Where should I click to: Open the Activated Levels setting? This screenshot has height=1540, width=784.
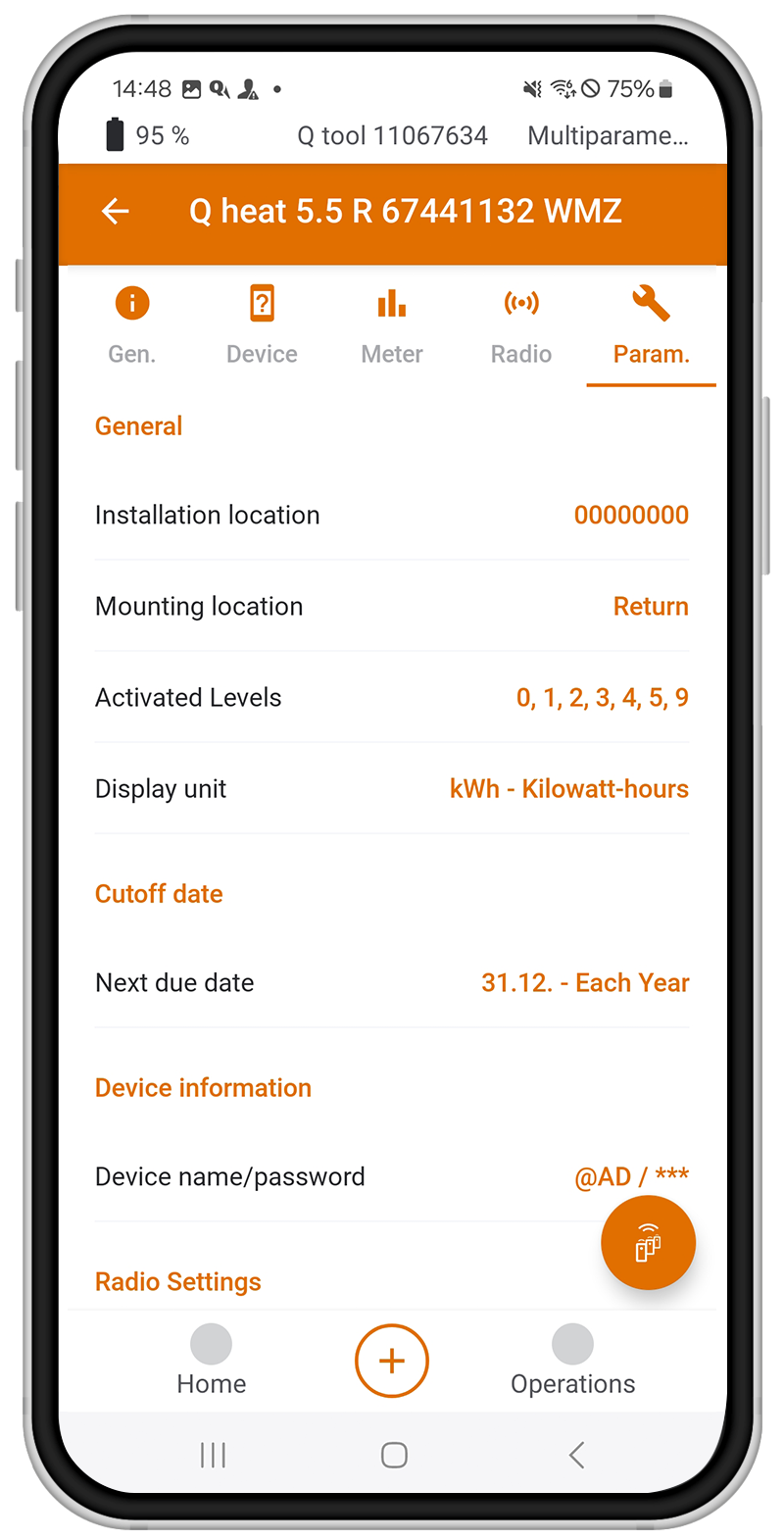click(x=392, y=697)
